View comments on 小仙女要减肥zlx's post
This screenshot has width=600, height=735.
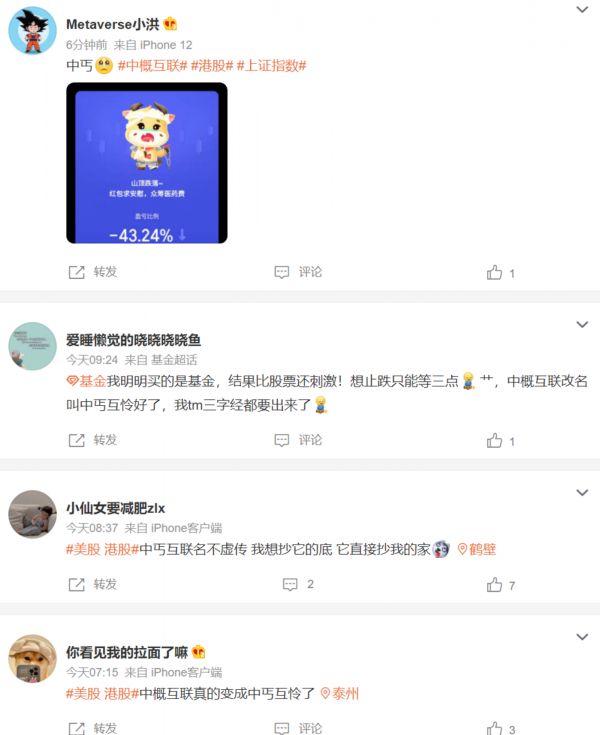coord(298,584)
